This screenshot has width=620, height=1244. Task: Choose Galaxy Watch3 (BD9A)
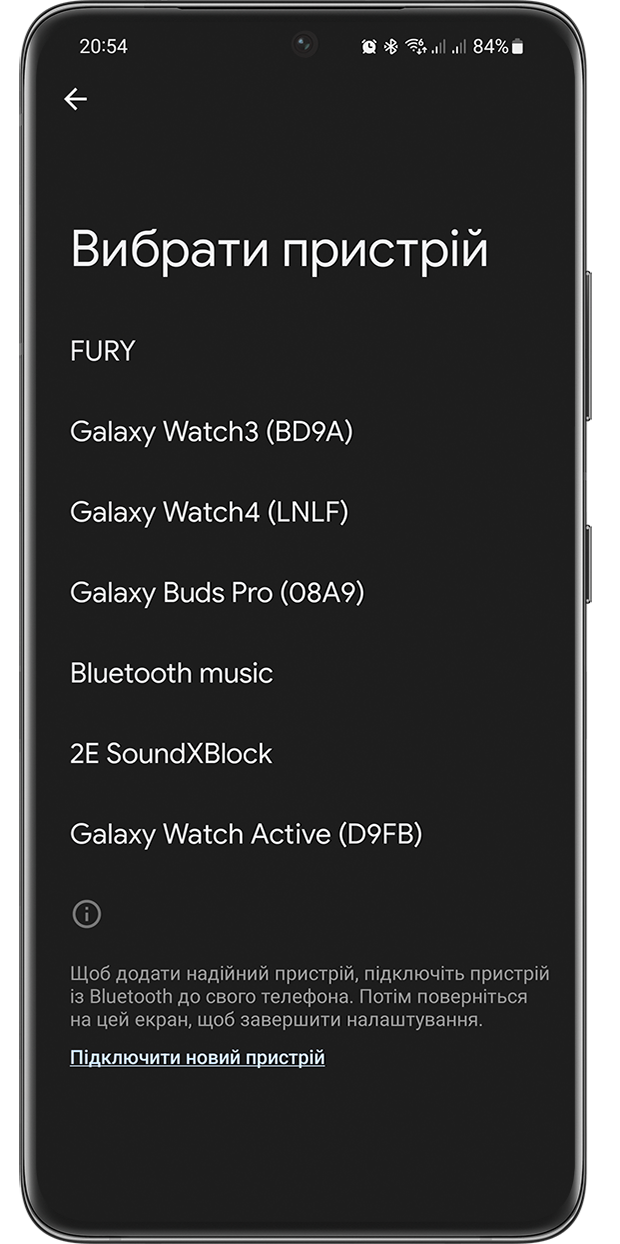(211, 432)
